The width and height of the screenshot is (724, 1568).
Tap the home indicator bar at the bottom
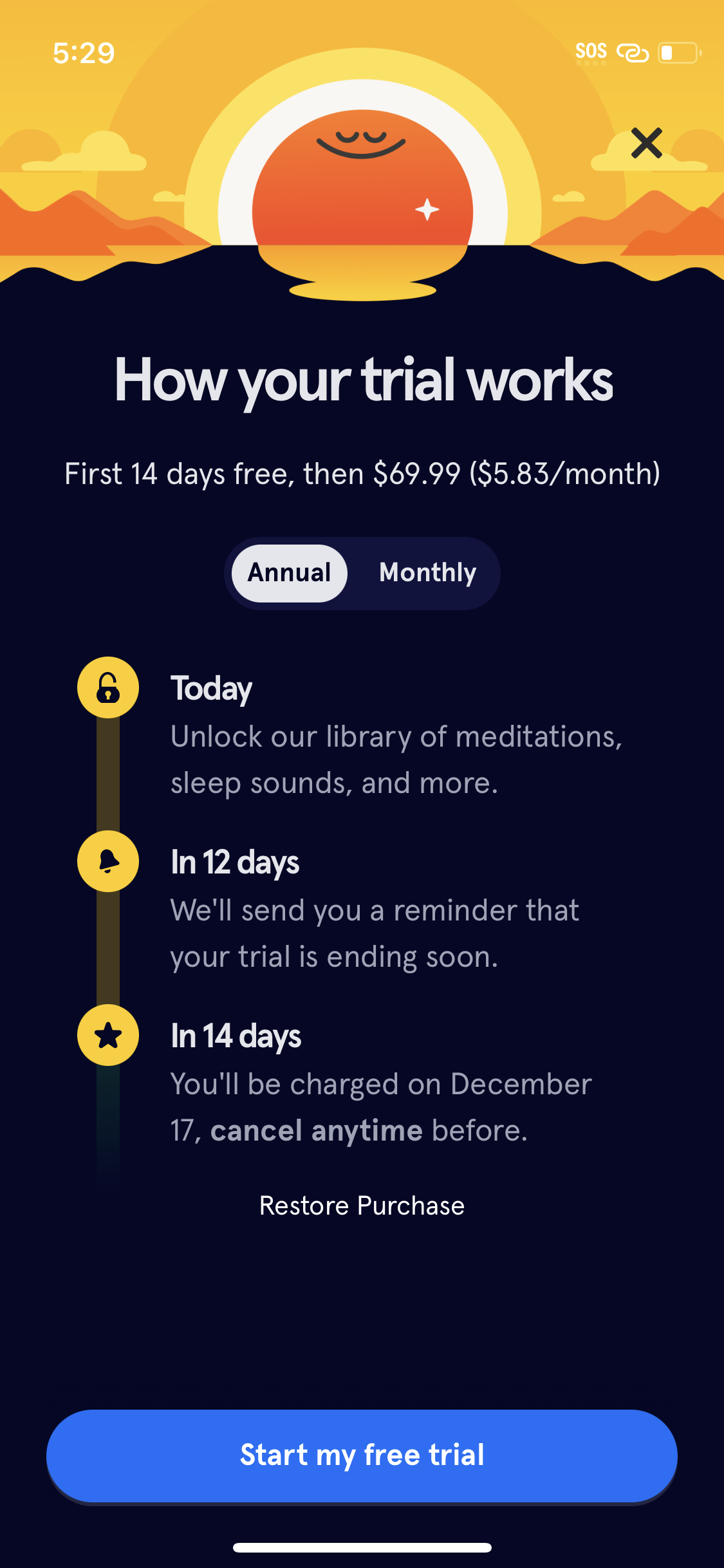pyautogui.click(x=362, y=1547)
